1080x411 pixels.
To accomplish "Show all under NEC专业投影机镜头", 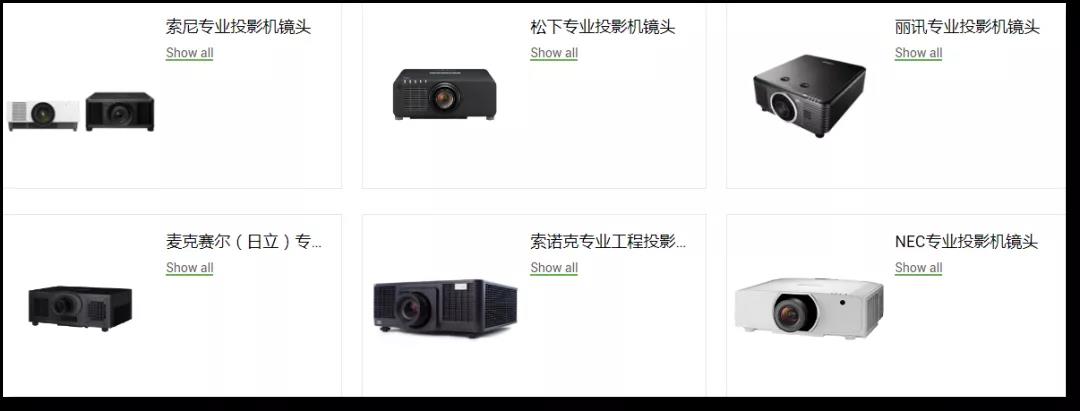I will 918,268.
